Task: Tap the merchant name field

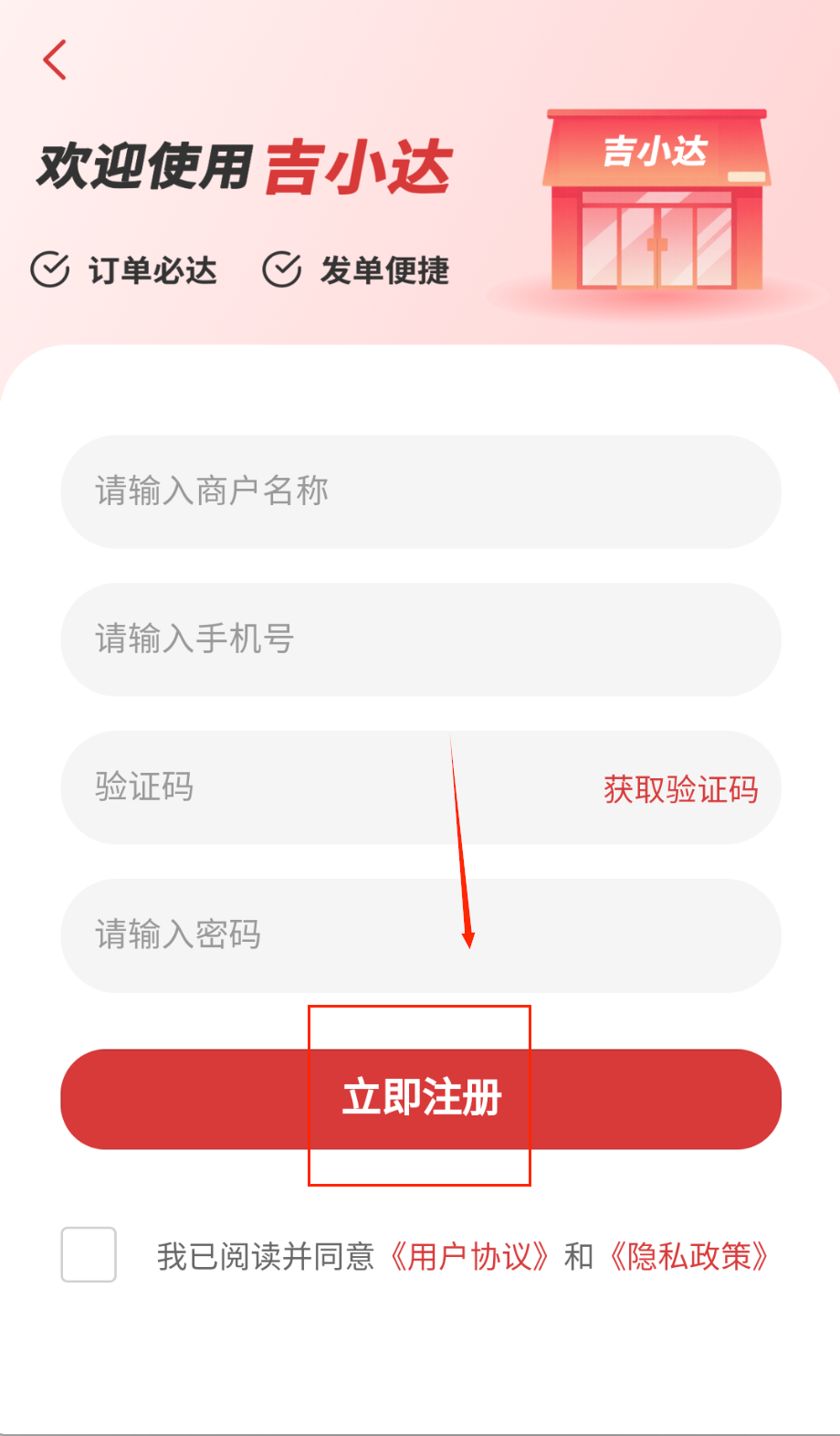Action: coord(420,491)
